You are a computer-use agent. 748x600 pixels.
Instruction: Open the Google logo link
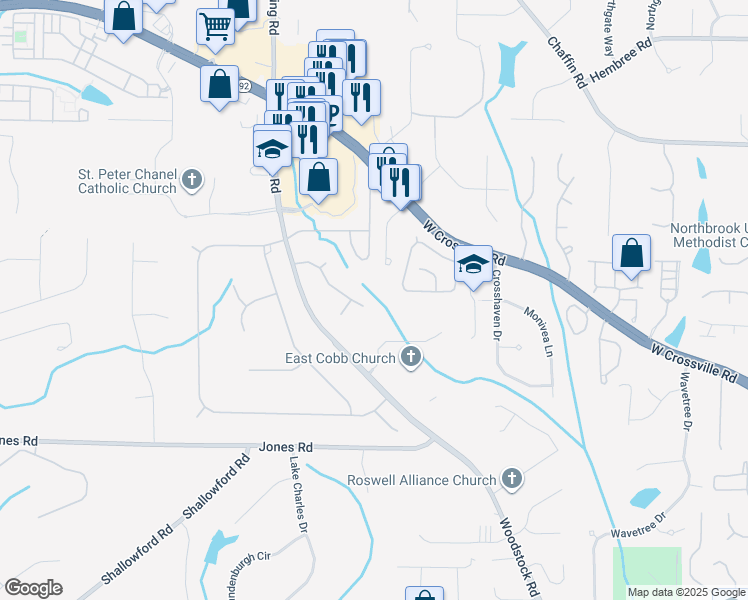tap(33, 588)
